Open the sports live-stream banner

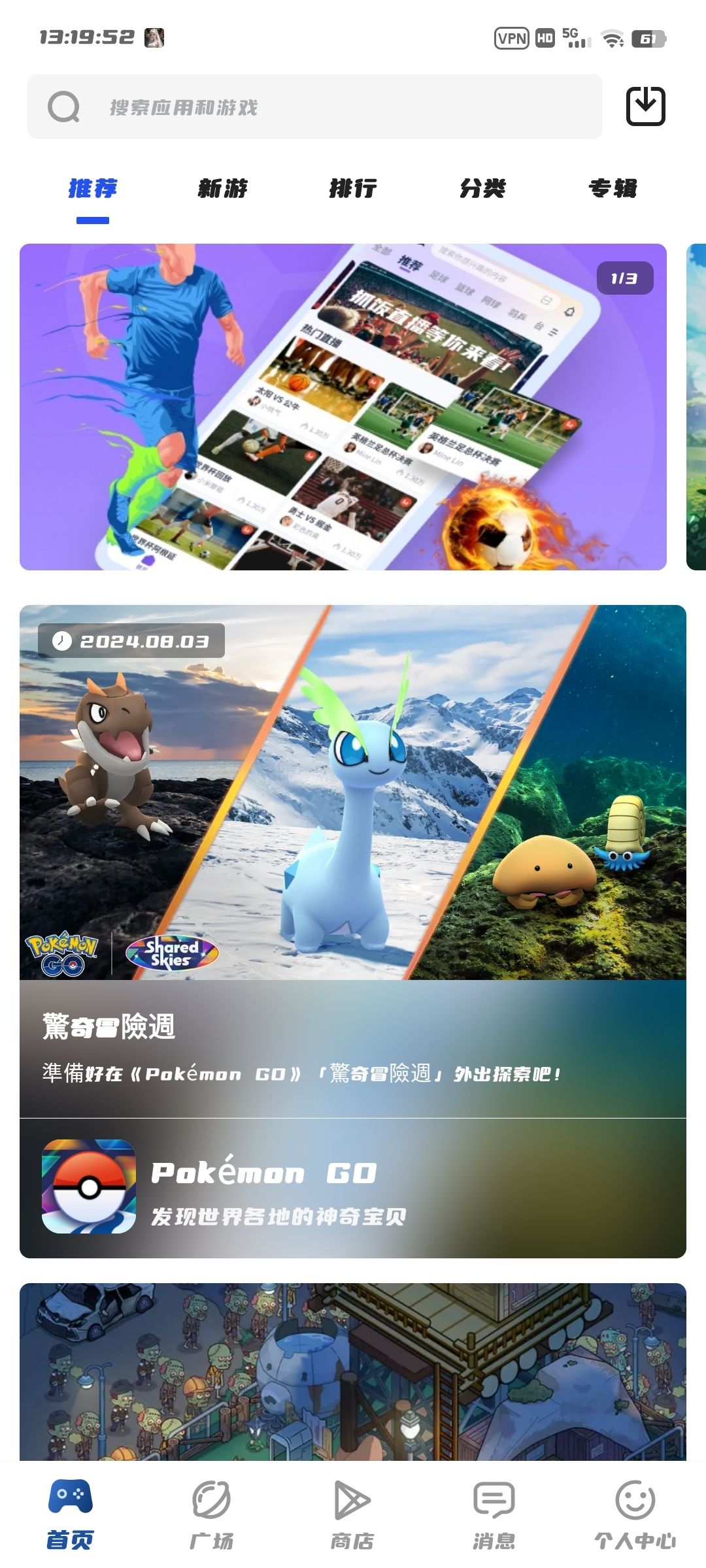point(343,406)
